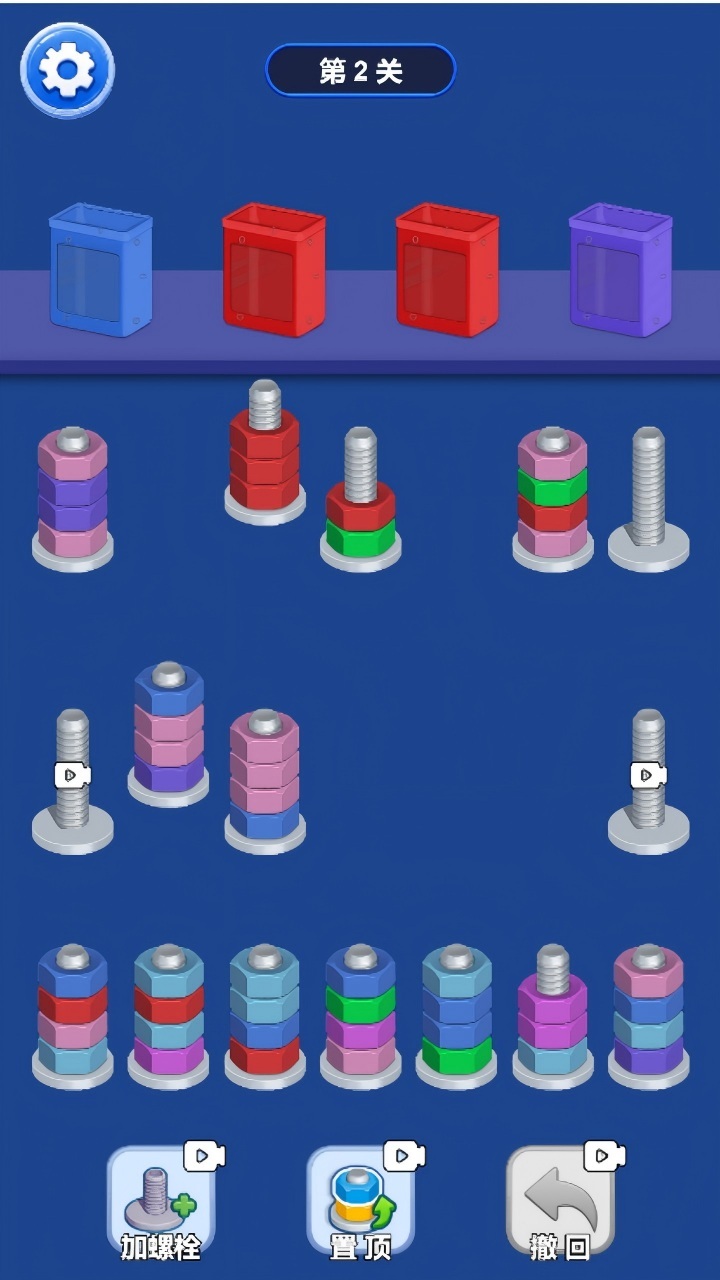Select the bolt with two purple nuts on top
The image size is (720, 1280).
tap(553, 1017)
